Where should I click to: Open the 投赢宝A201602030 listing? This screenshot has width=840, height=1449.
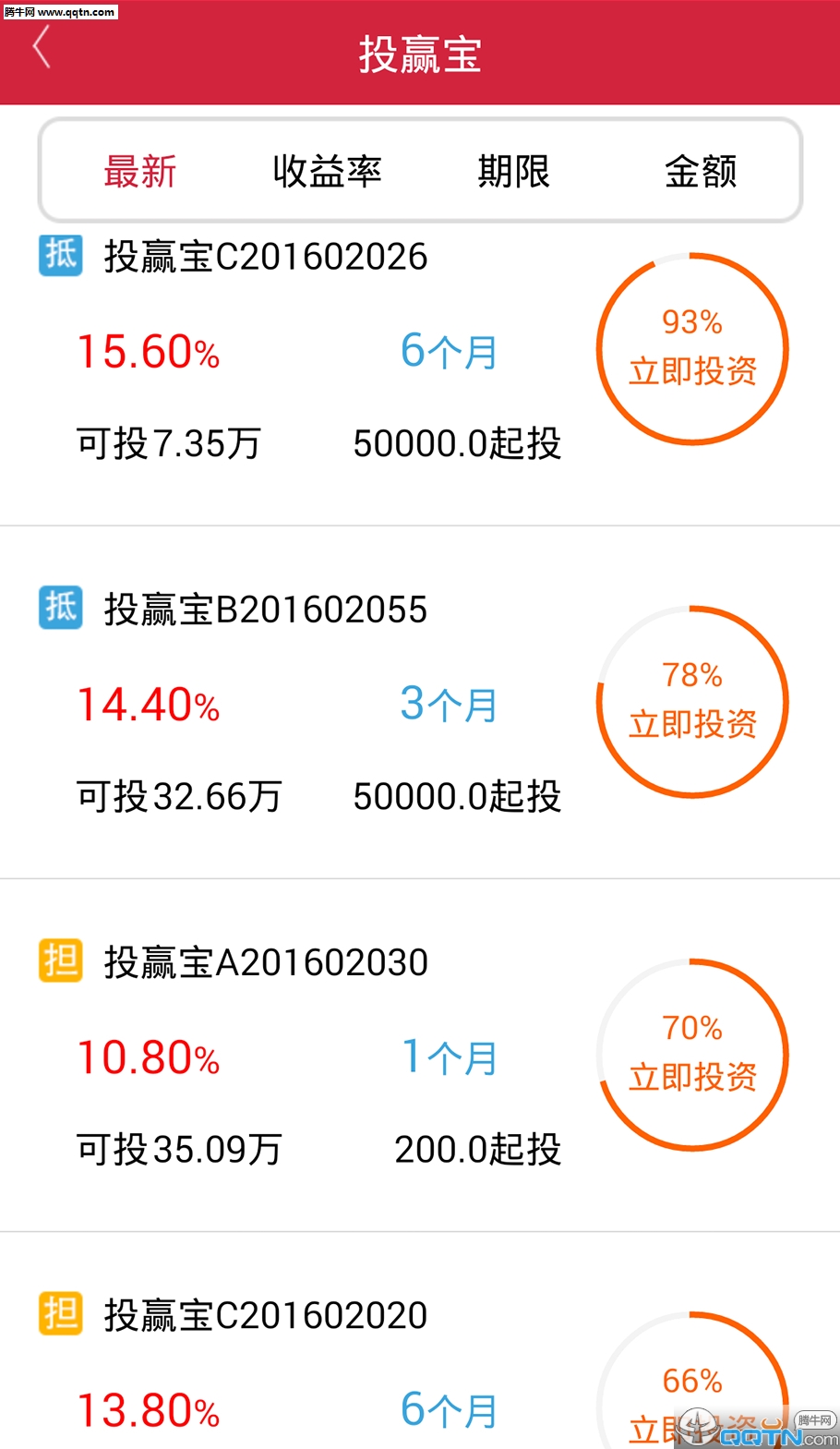click(266, 962)
